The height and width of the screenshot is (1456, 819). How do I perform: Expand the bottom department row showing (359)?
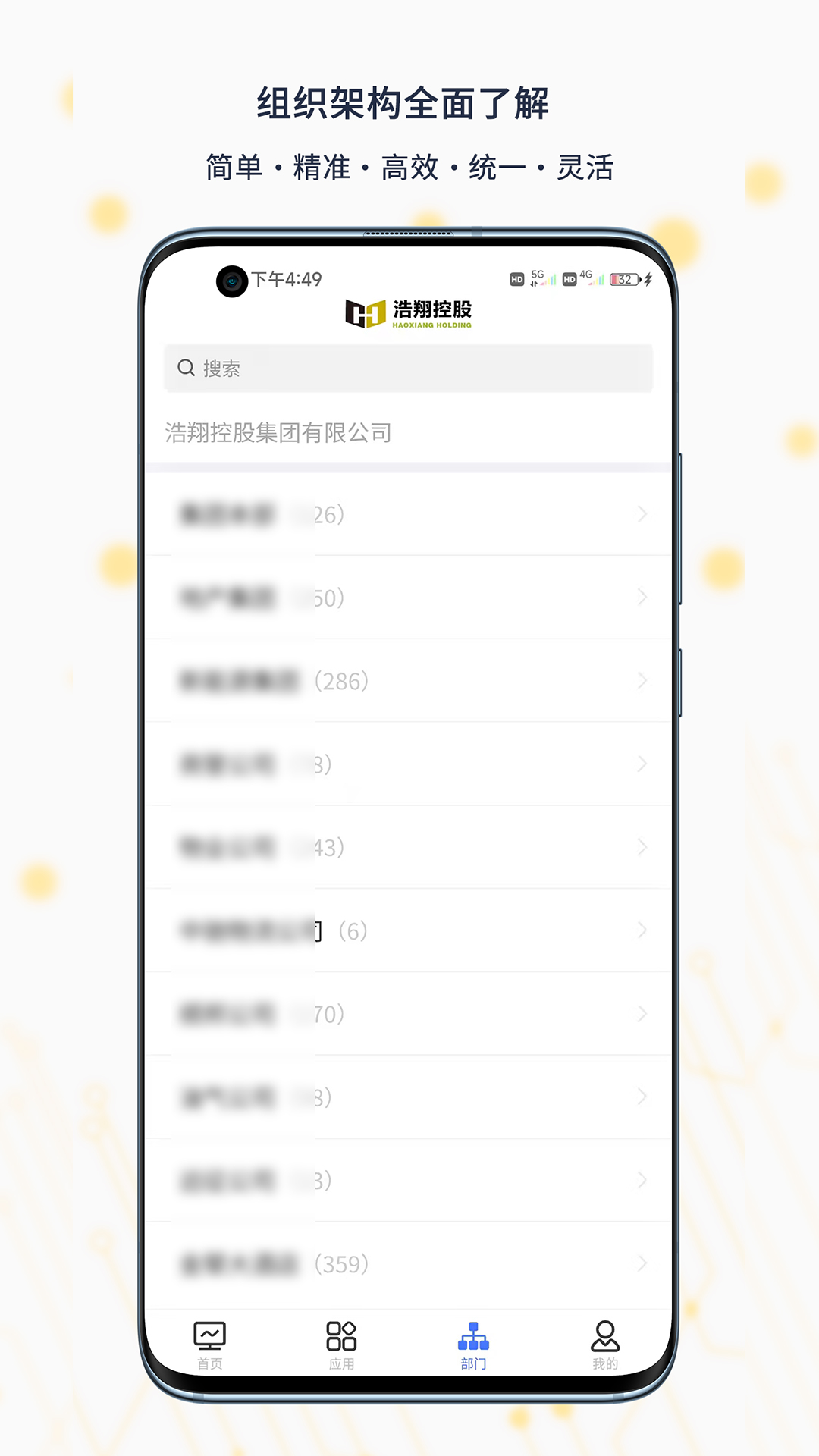pos(408,1263)
